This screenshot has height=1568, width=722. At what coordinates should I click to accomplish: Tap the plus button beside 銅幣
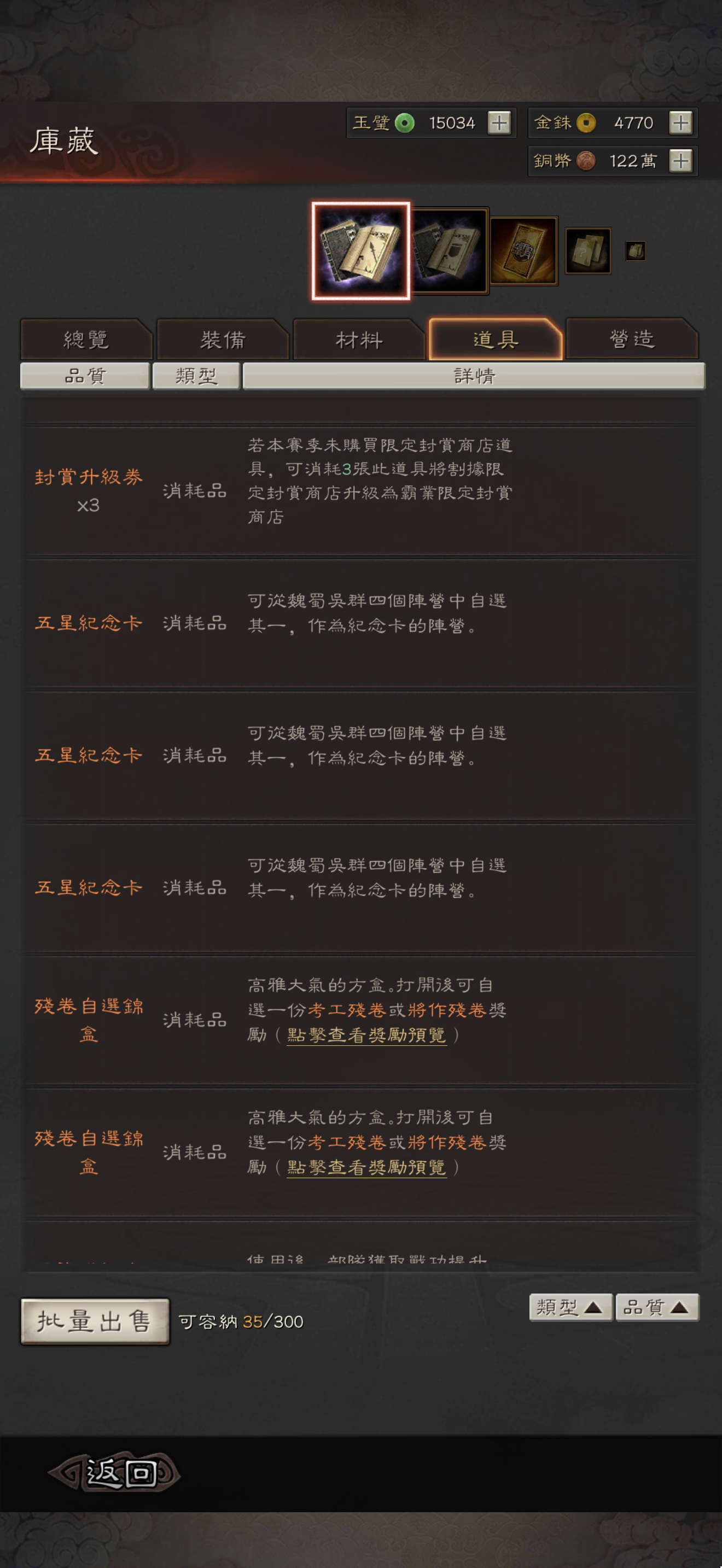click(680, 161)
